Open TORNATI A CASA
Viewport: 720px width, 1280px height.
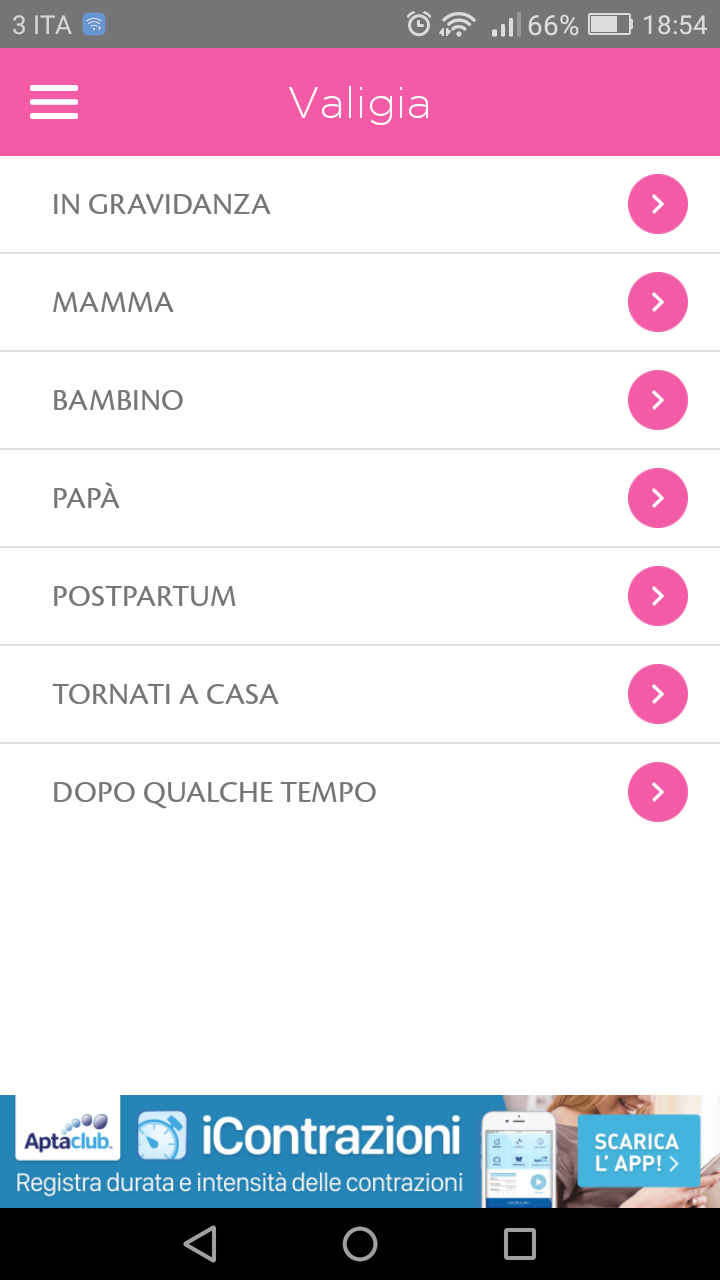click(x=360, y=694)
